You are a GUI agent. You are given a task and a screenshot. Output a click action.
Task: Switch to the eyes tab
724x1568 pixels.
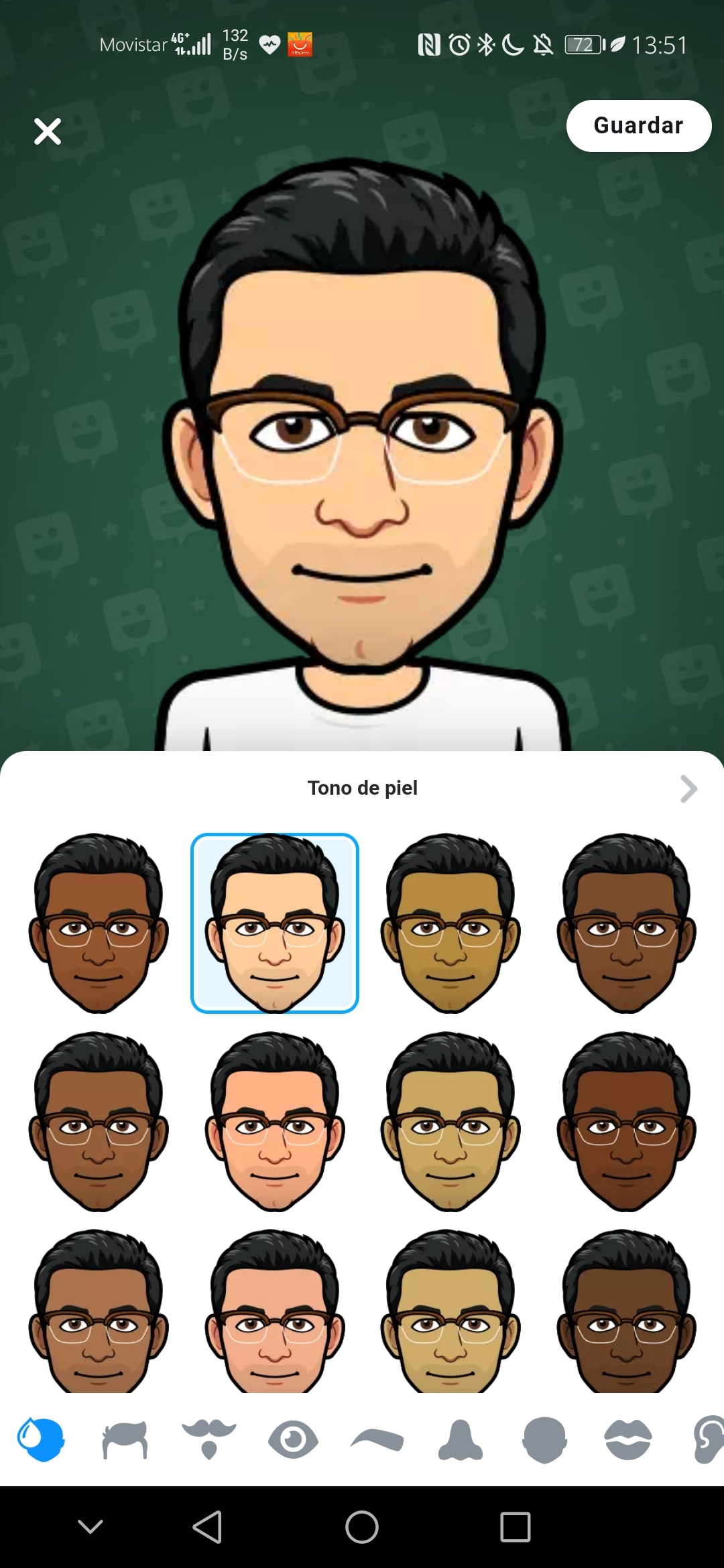(x=293, y=1440)
